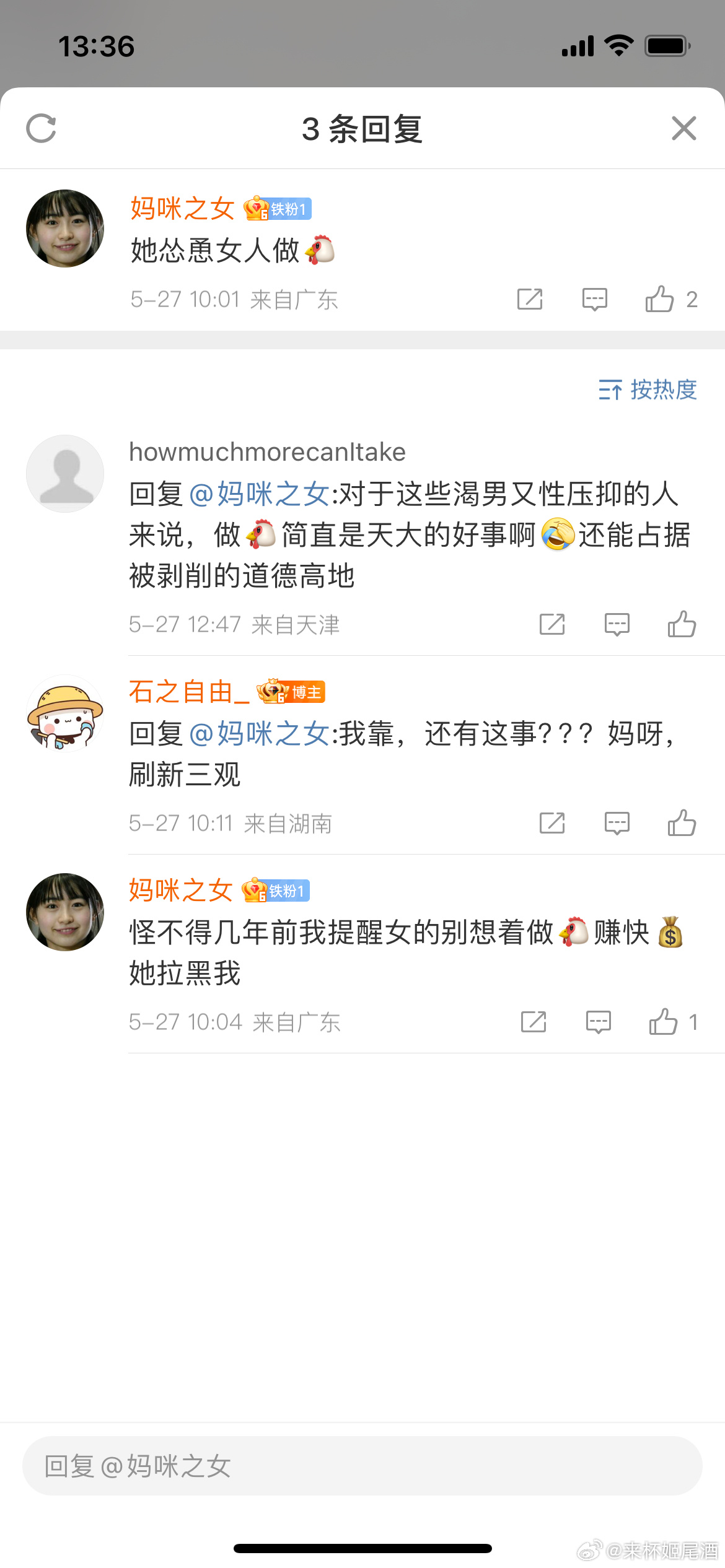The image size is (725, 1568).
Task: Comment on howmuchmorecanItake's reply
Action: click(x=617, y=624)
